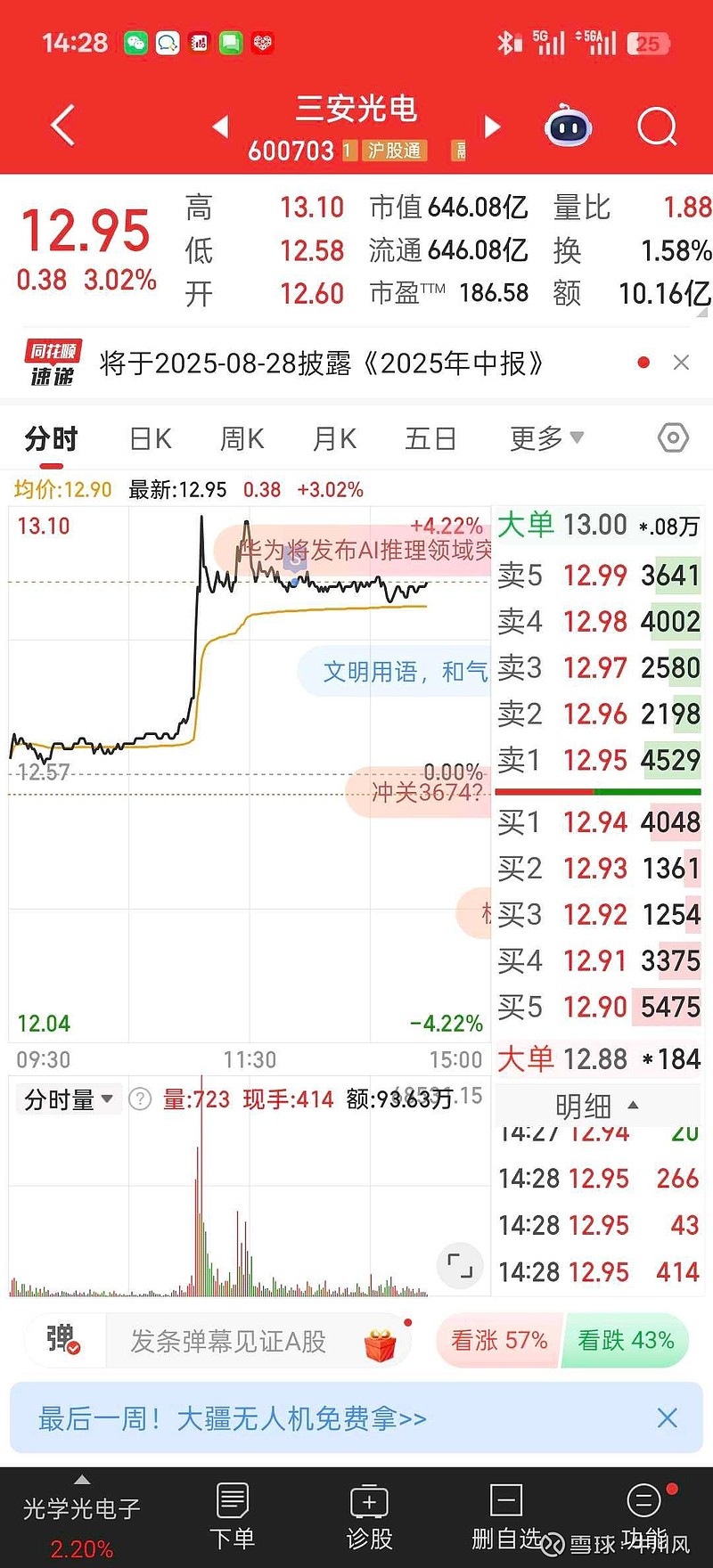Vote 看跌 43%
The width and height of the screenshot is (713, 1568).
[626, 1340]
